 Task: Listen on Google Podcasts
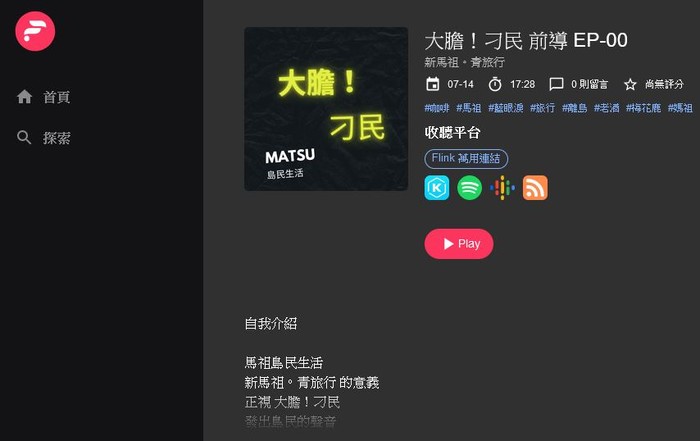click(502, 187)
